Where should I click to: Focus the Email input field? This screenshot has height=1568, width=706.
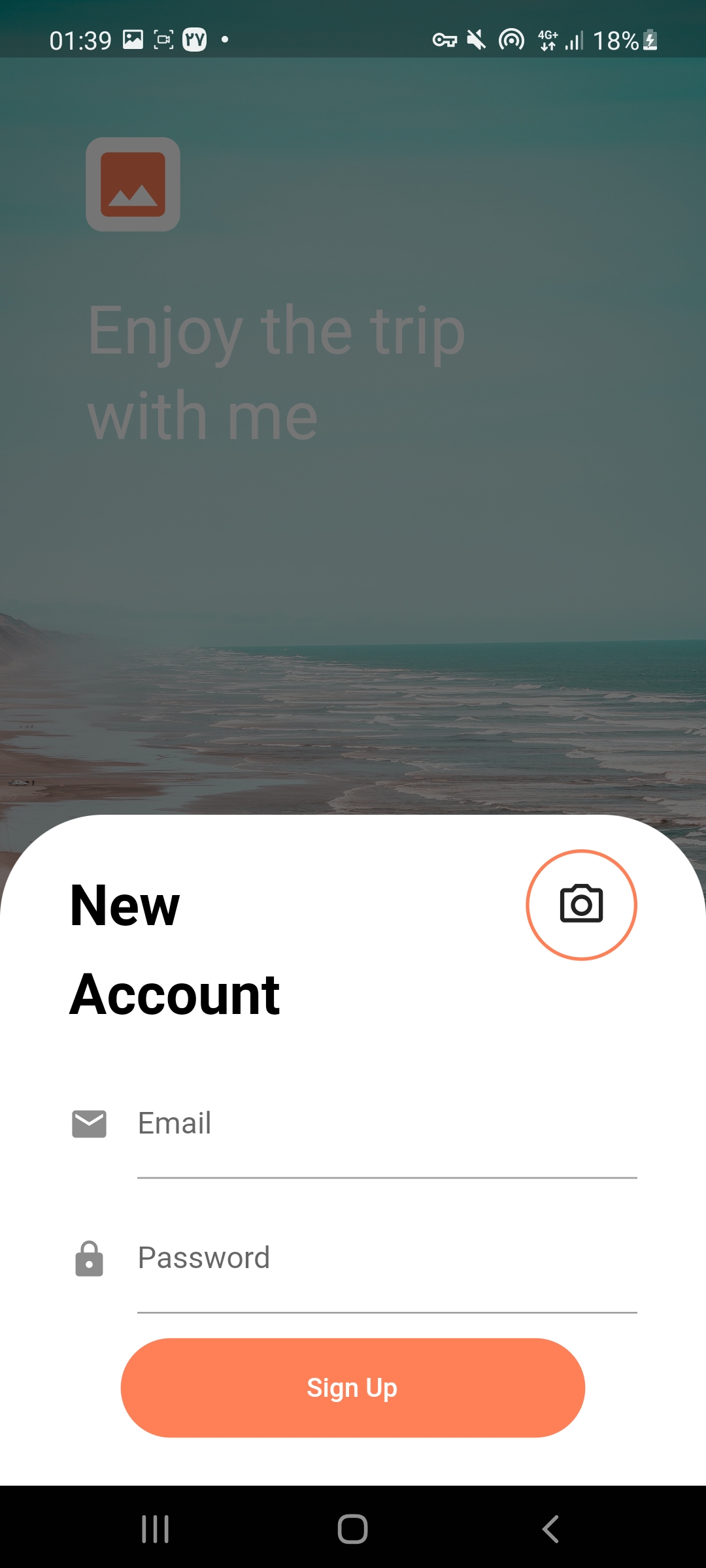coord(386,1125)
